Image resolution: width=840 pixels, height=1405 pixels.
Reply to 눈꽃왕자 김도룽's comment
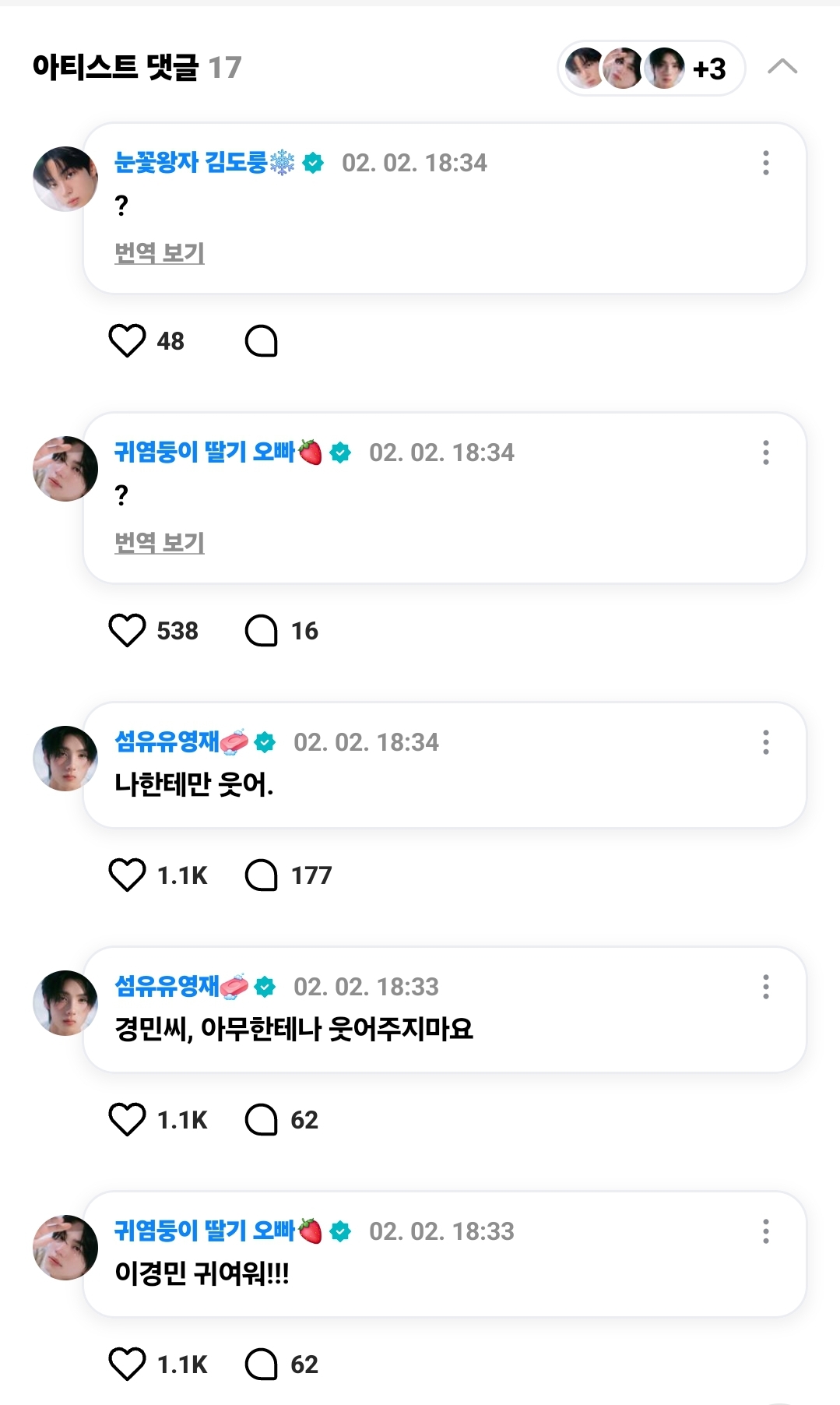click(x=261, y=340)
